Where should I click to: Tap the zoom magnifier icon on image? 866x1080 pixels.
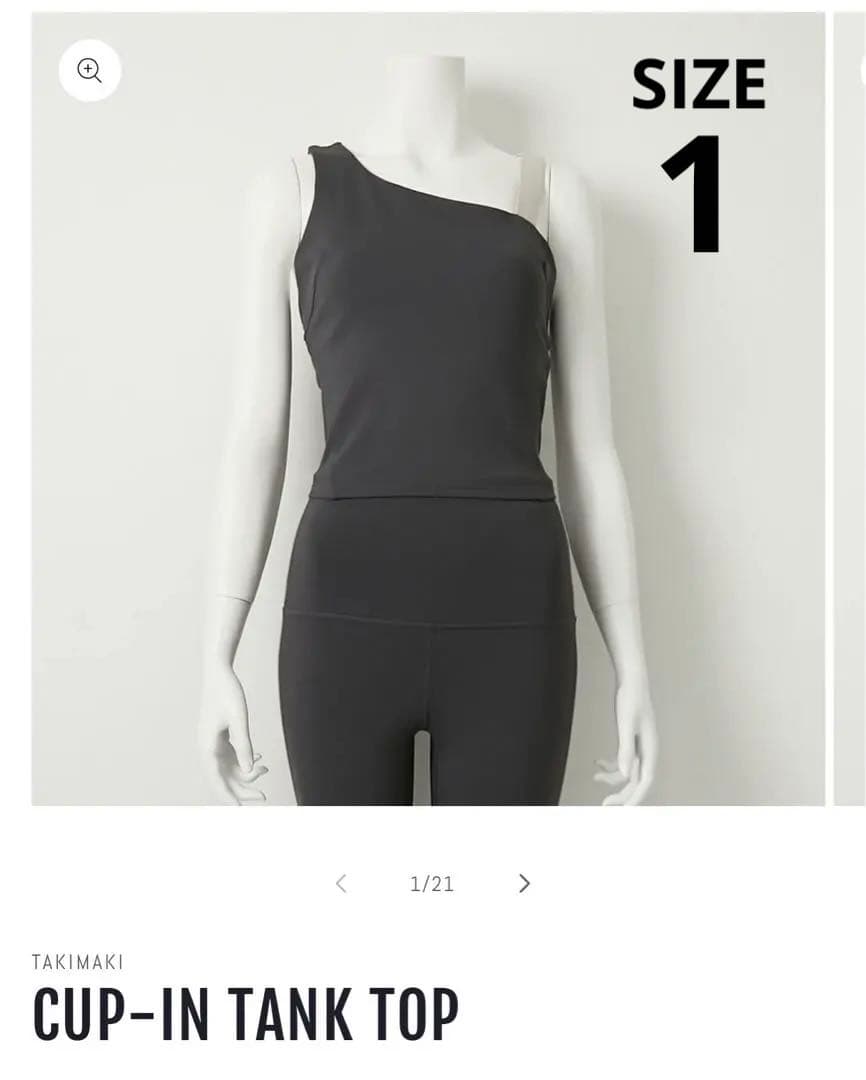tap(90, 71)
